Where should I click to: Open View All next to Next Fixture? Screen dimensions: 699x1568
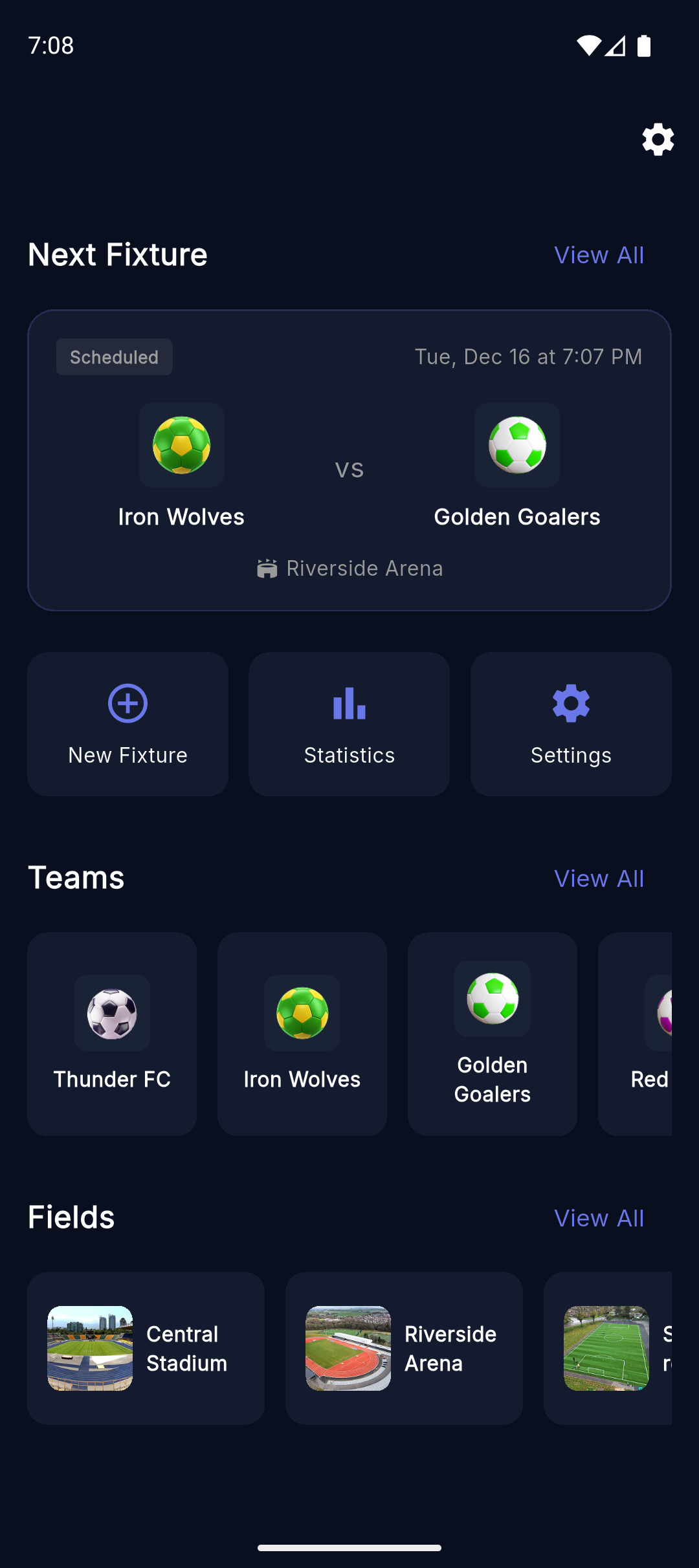pos(599,255)
